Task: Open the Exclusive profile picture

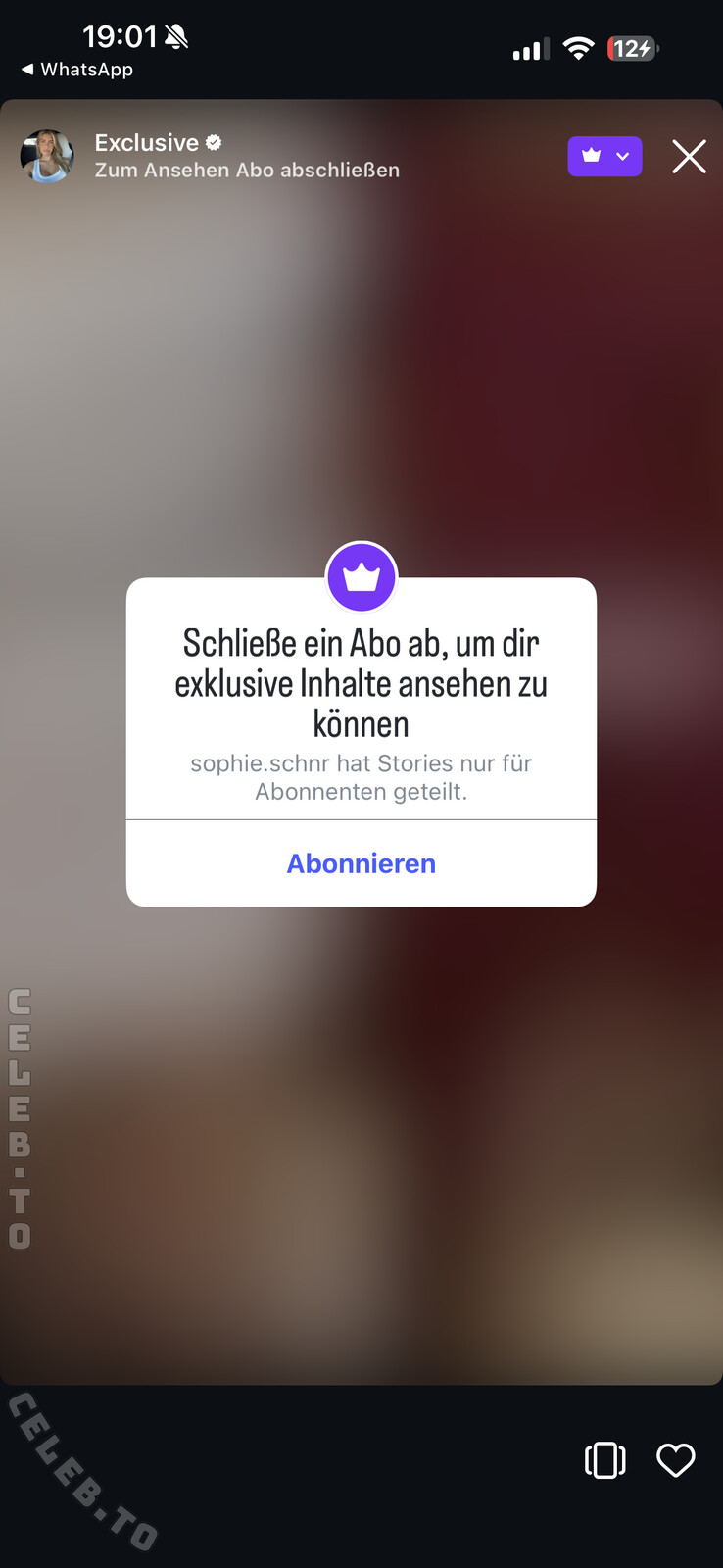Action: coord(47,156)
